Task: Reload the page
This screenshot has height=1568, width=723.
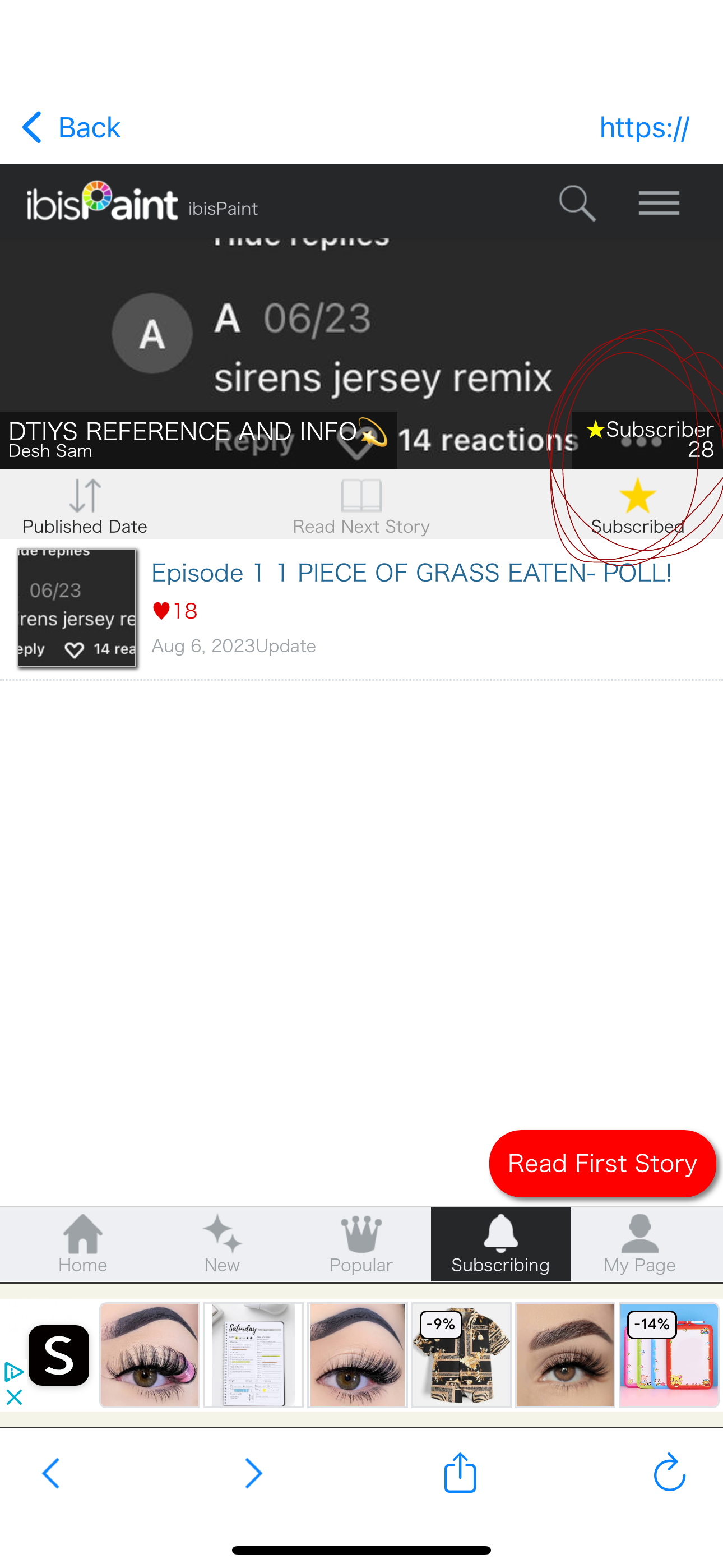Action: coord(669,1473)
